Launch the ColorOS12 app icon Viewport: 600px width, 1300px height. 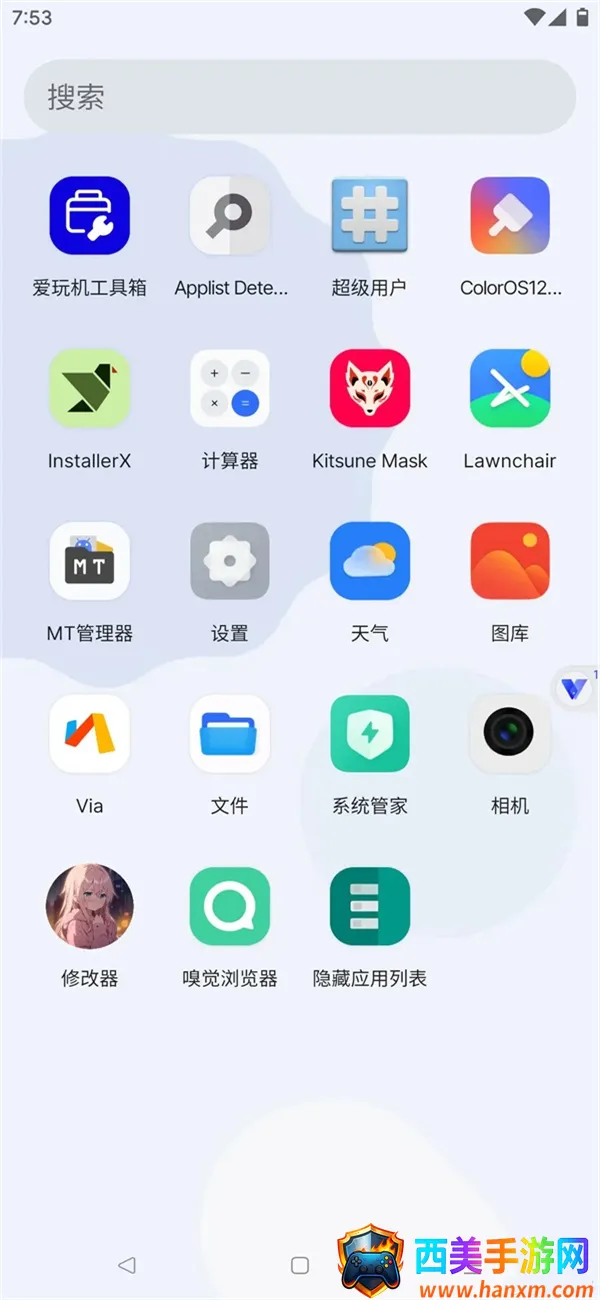coord(510,216)
